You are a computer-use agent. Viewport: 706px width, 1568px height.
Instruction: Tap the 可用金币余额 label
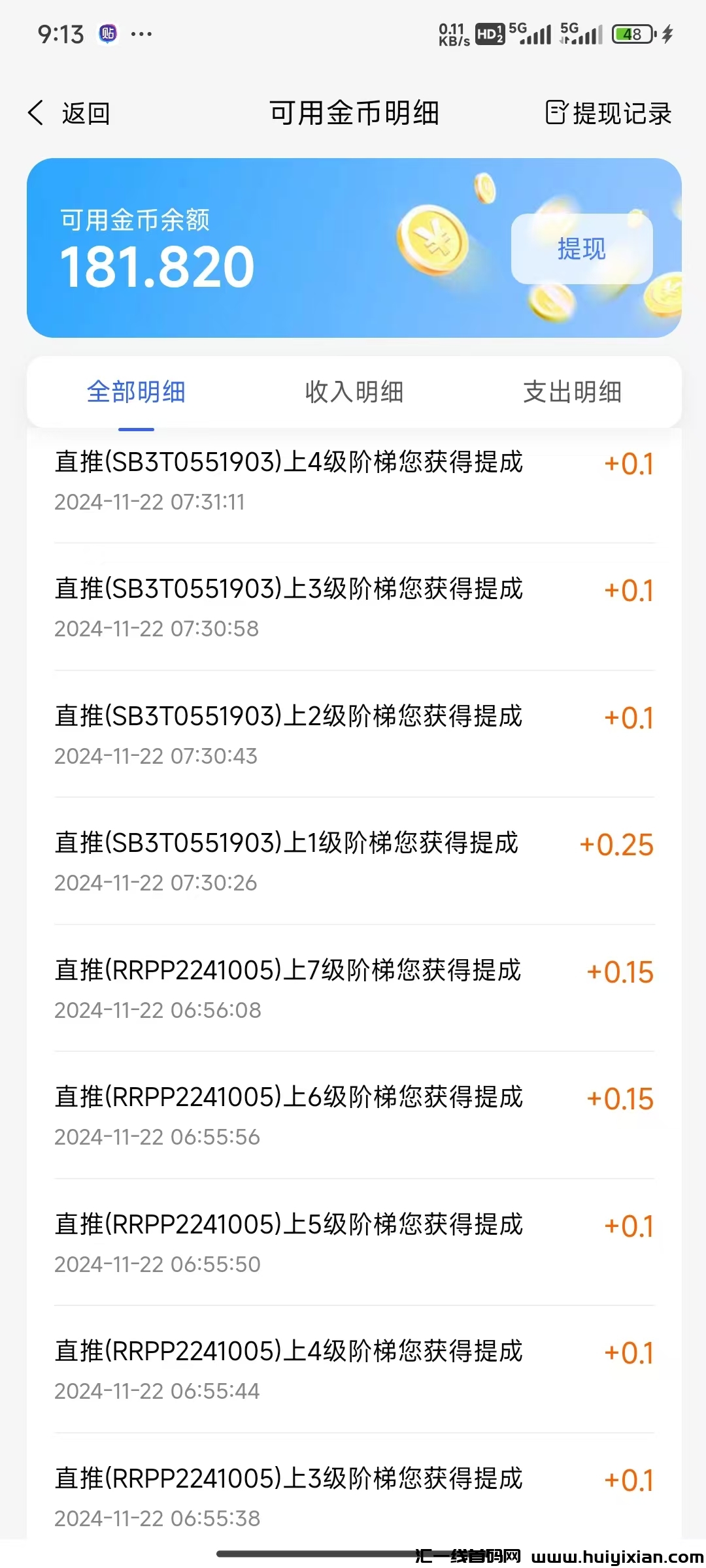pos(133,221)
